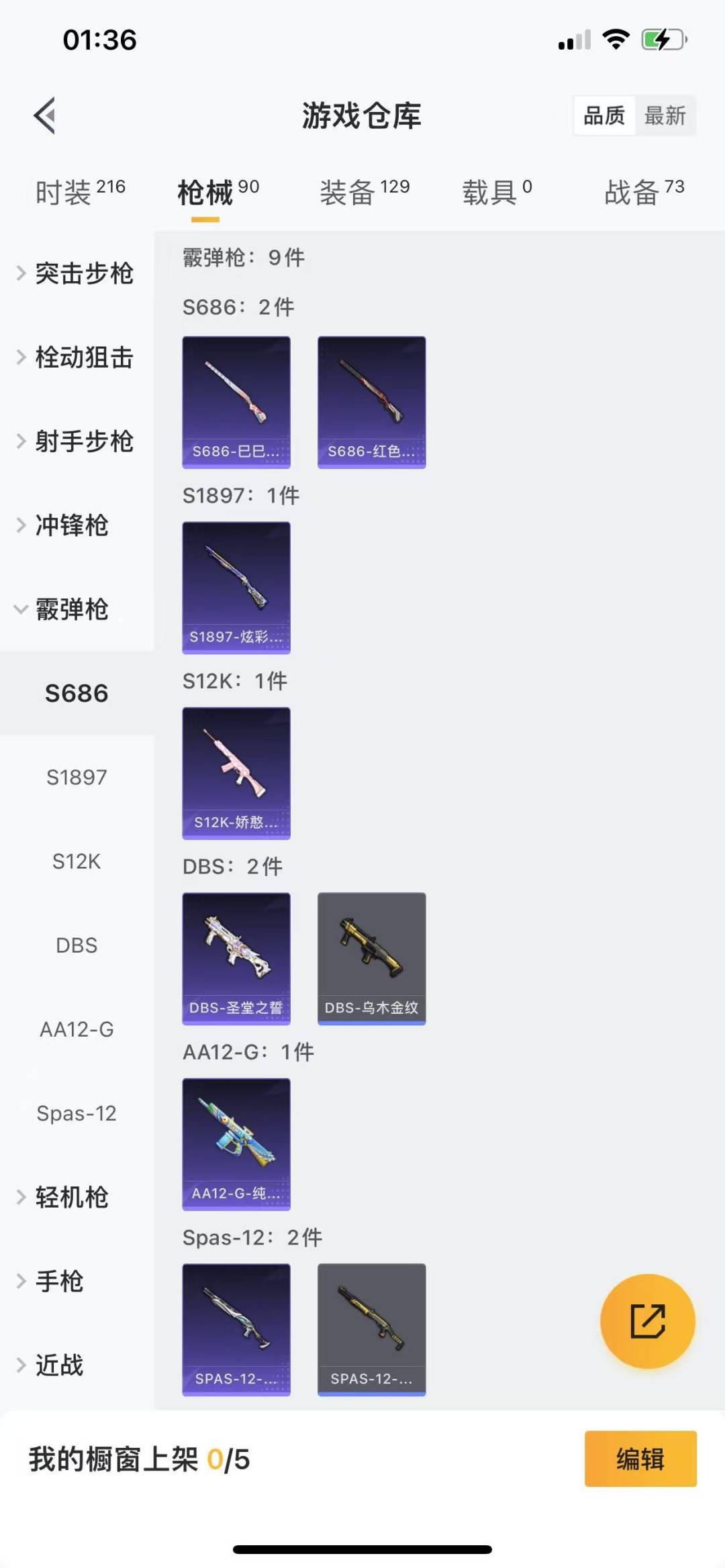The height and width of the screenshot is (1568, 725).
Task: Sort items by 品质
Action: (604, 116)
